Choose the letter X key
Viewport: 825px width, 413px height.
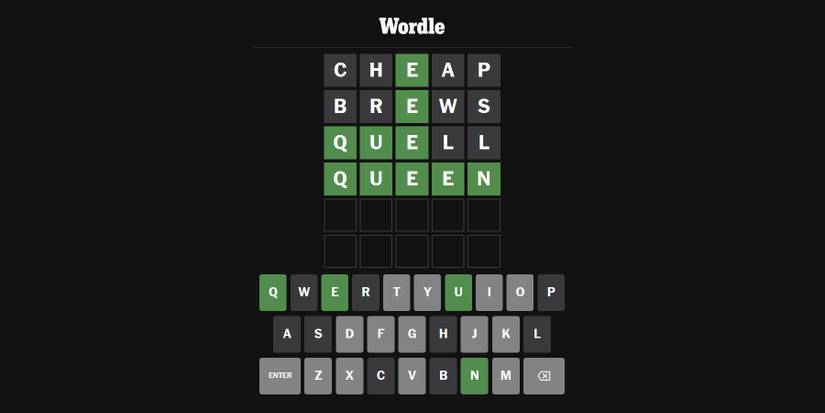click(349, 376)
